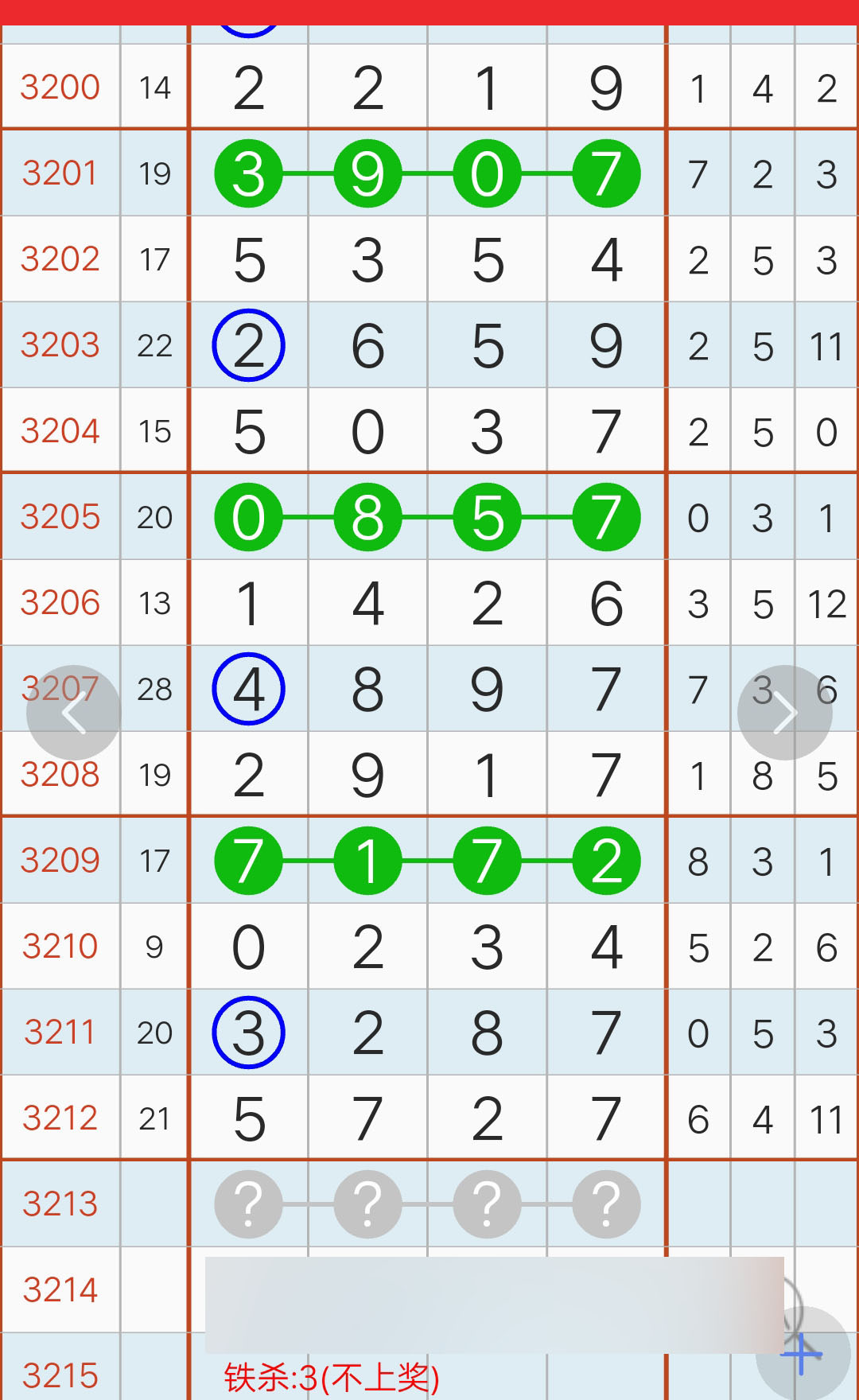
Task: Go to previous chart with left arrow
Action: (74, 713)
